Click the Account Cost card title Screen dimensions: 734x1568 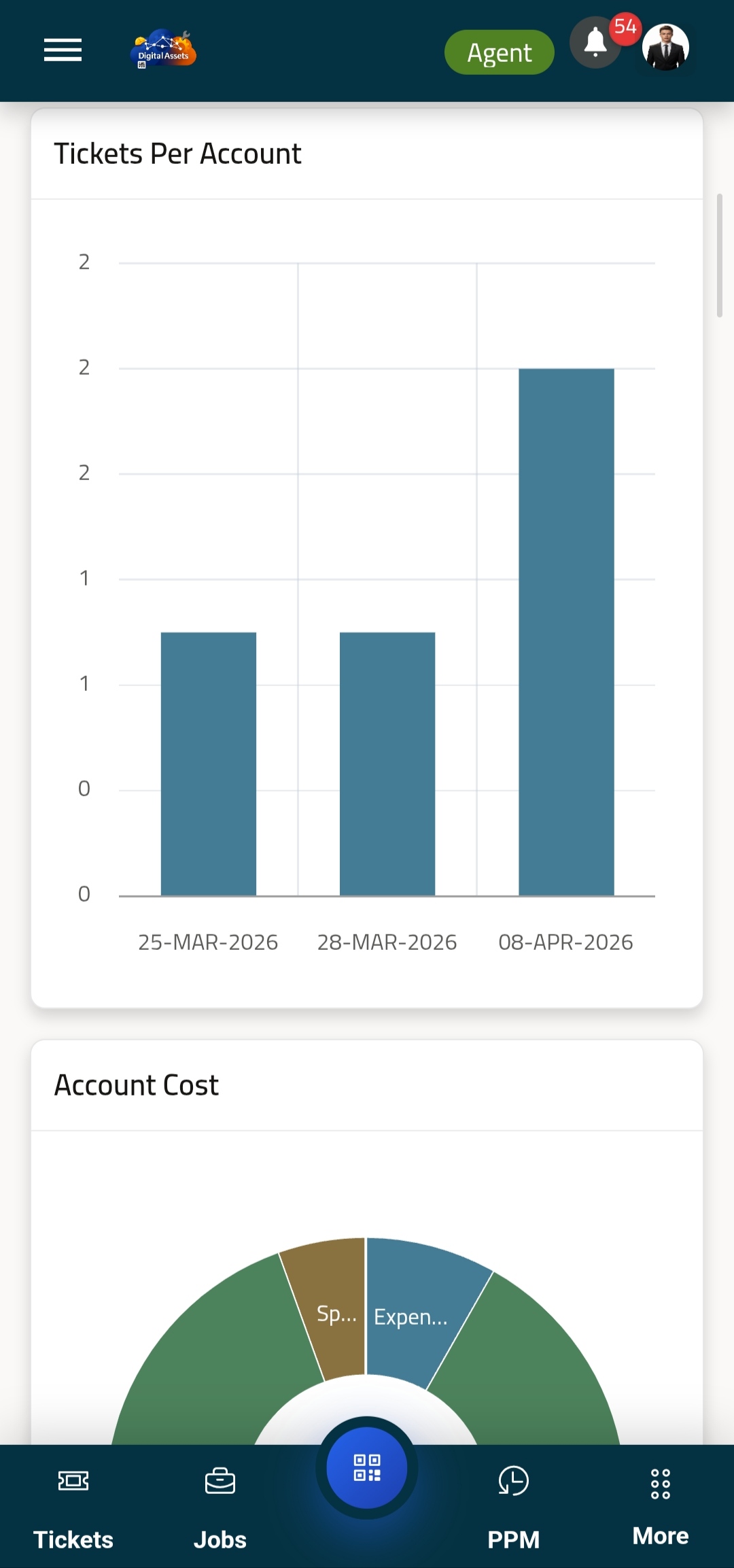coord(137,1084)
